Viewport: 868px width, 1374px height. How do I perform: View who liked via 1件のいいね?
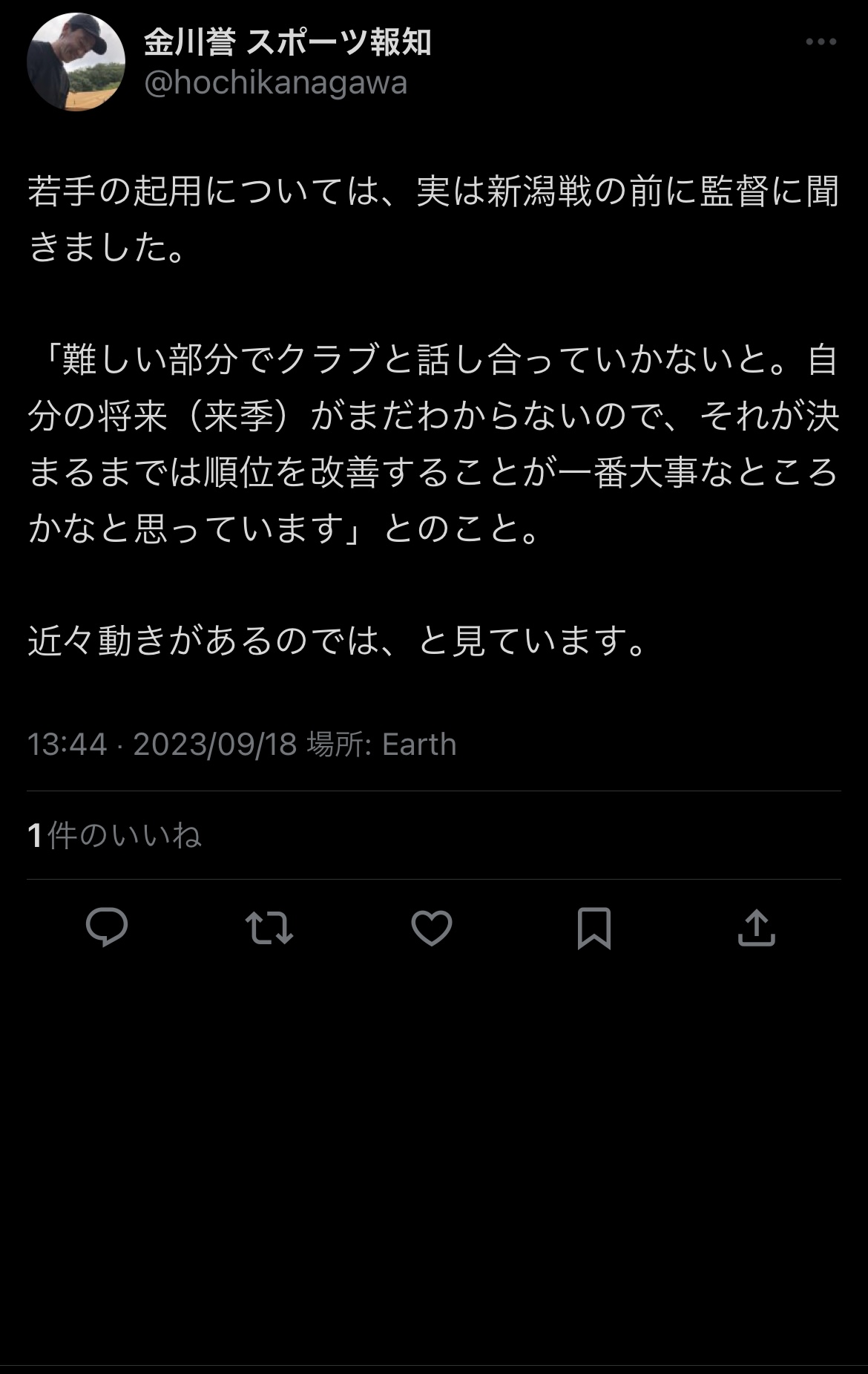115,836
